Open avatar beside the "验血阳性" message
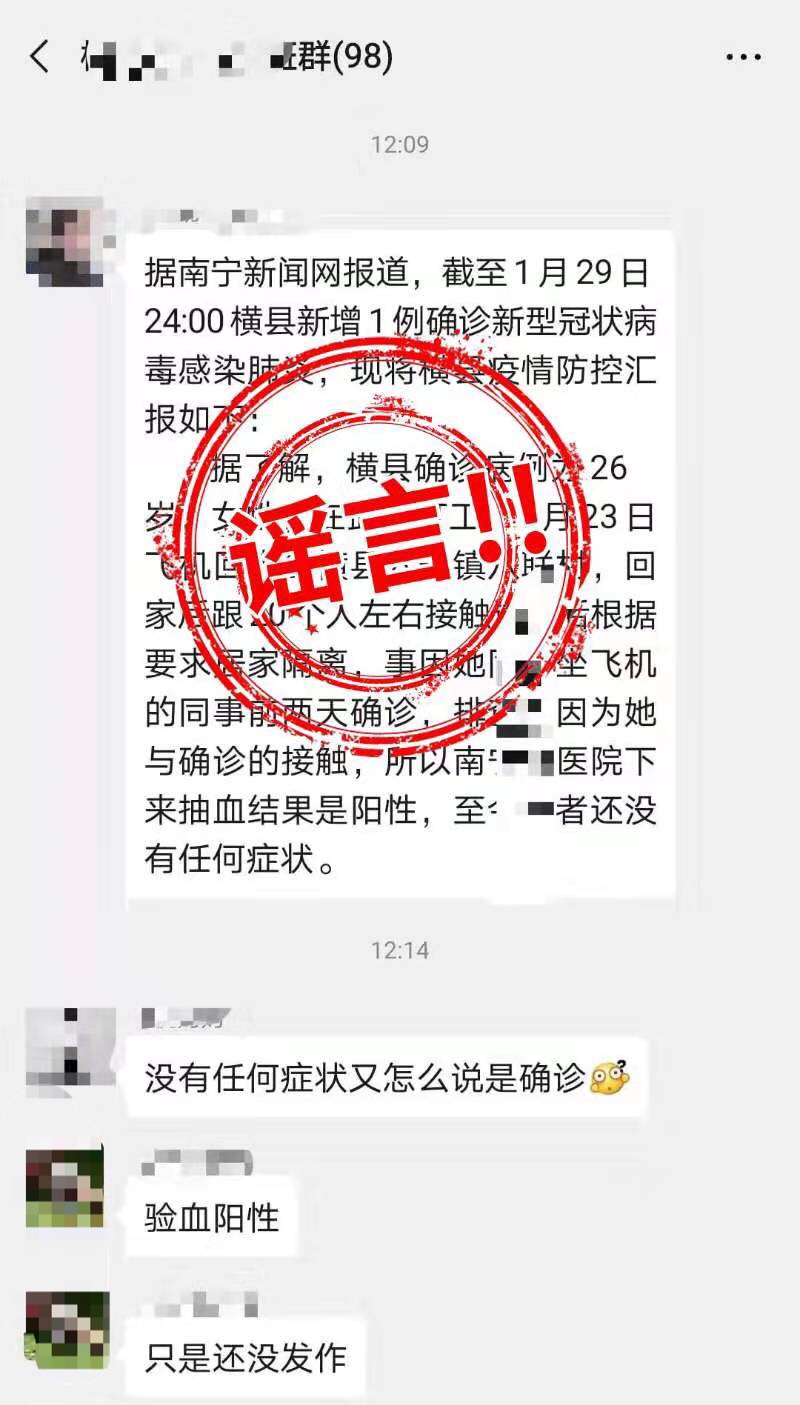This screenshot has height=1405, width=800. (65, 1187)
